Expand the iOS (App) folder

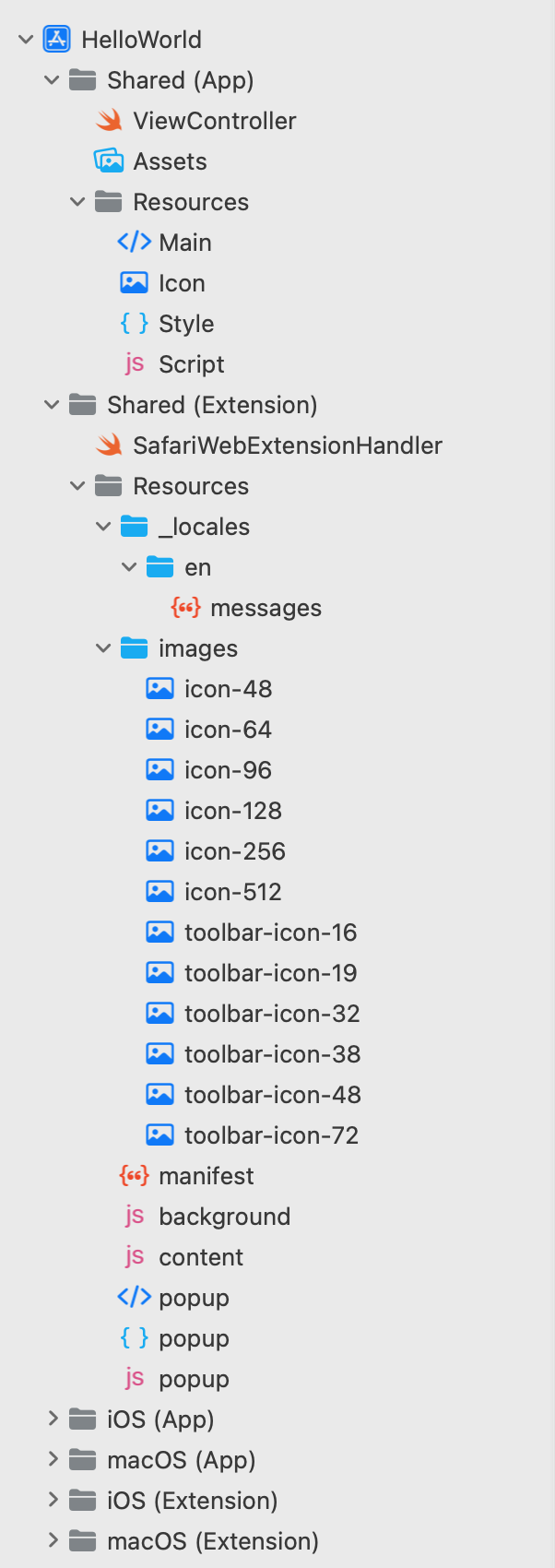53,1420
